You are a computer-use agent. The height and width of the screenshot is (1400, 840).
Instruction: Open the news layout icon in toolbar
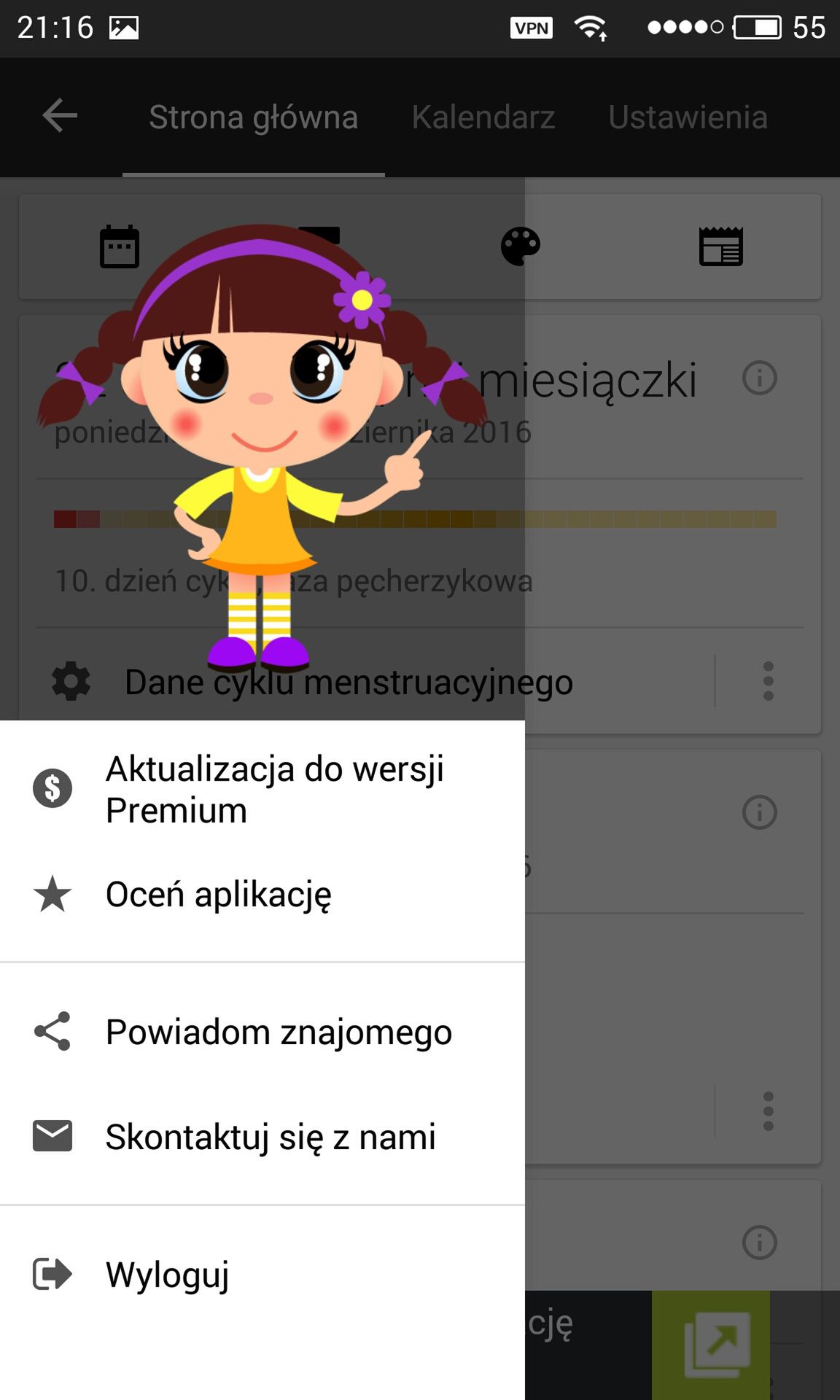tap(721, 246)
